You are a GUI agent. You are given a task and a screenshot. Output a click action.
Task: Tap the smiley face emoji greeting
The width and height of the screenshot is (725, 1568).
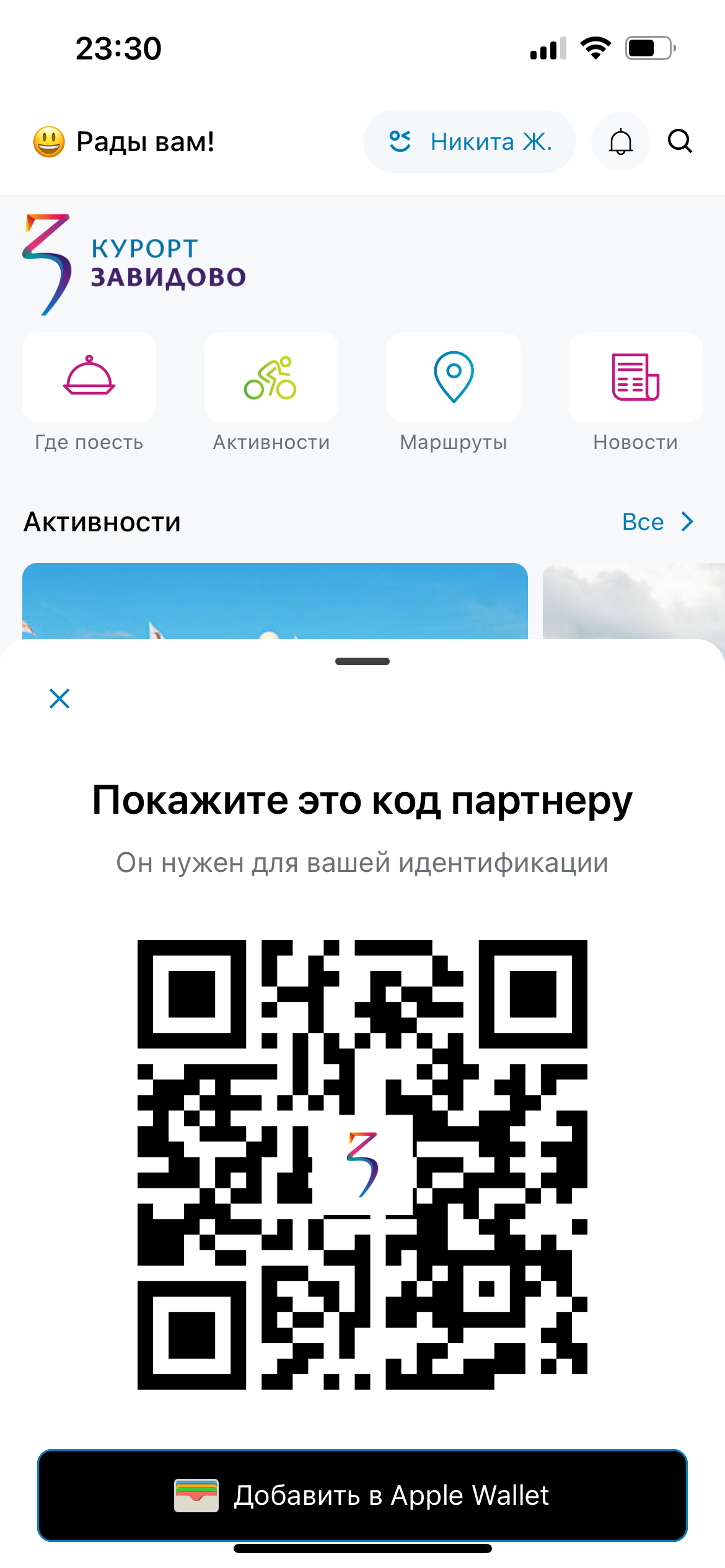(50, 141)
